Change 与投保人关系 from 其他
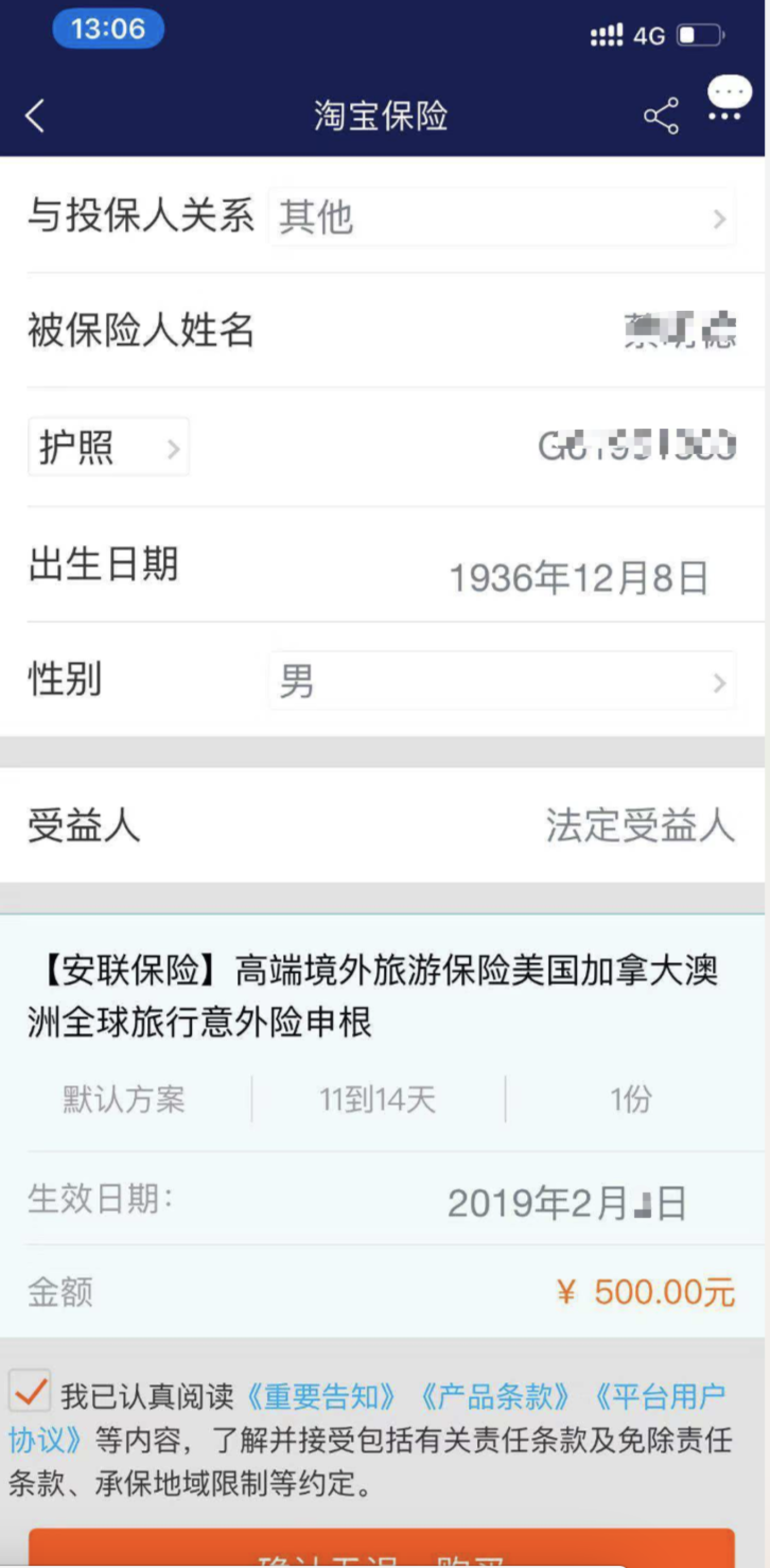Screen dimensions: 770x1568 tap(502, 217)
